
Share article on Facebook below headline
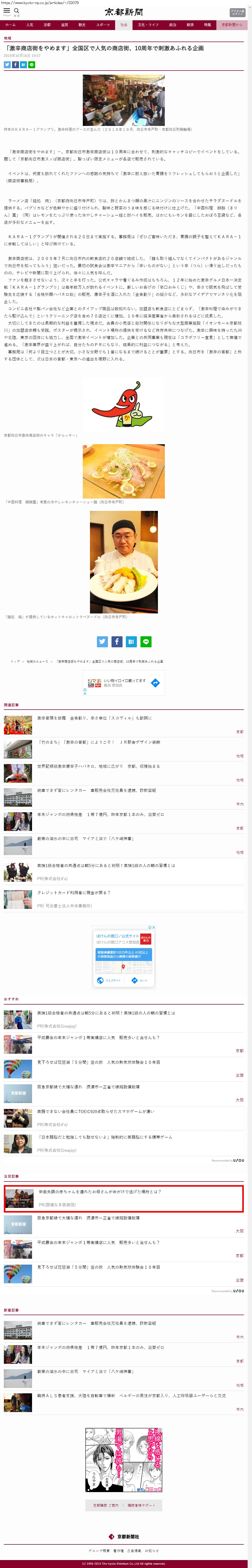pyautogui.click(x=15, y=65)
